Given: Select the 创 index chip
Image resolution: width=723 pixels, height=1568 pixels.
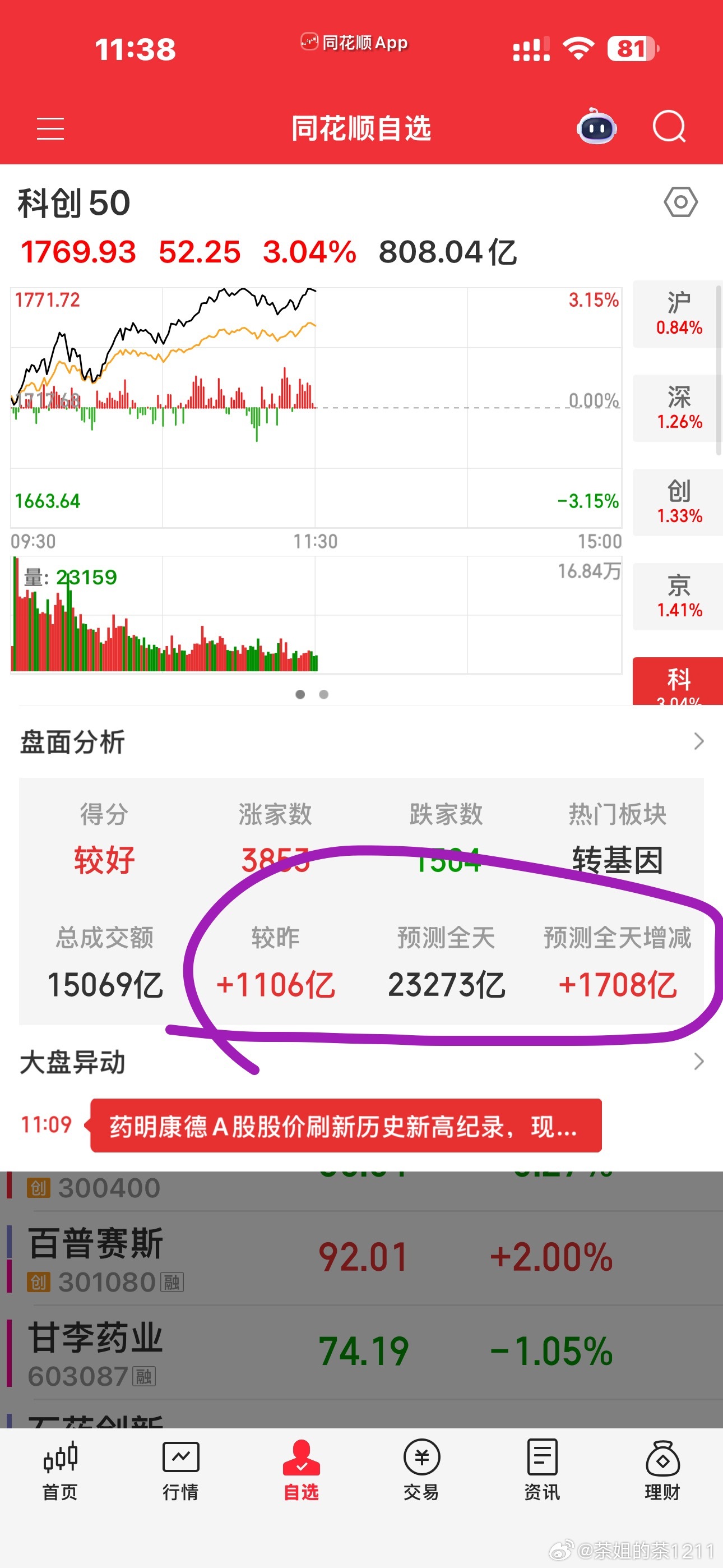Looking at the screenshot, I should 678,503.
